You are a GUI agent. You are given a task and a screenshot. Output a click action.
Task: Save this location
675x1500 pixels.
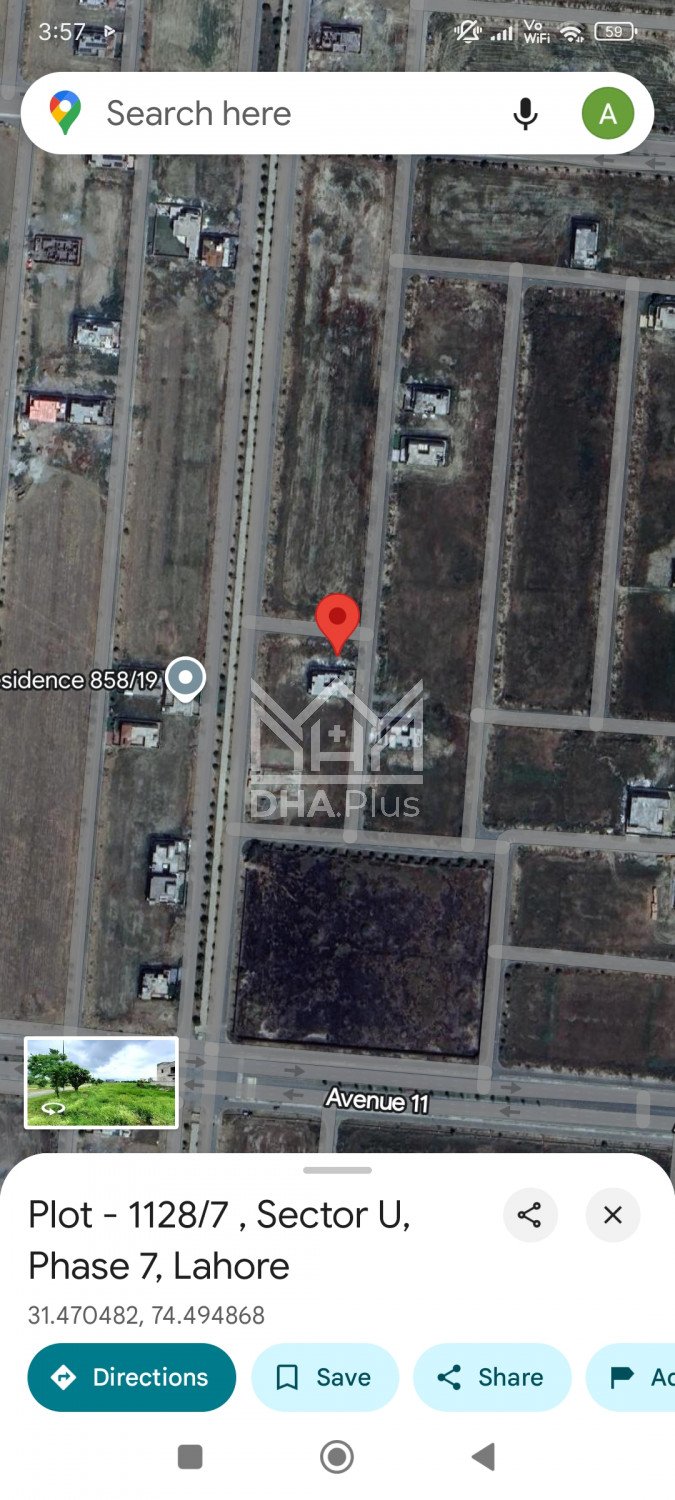324,1377
